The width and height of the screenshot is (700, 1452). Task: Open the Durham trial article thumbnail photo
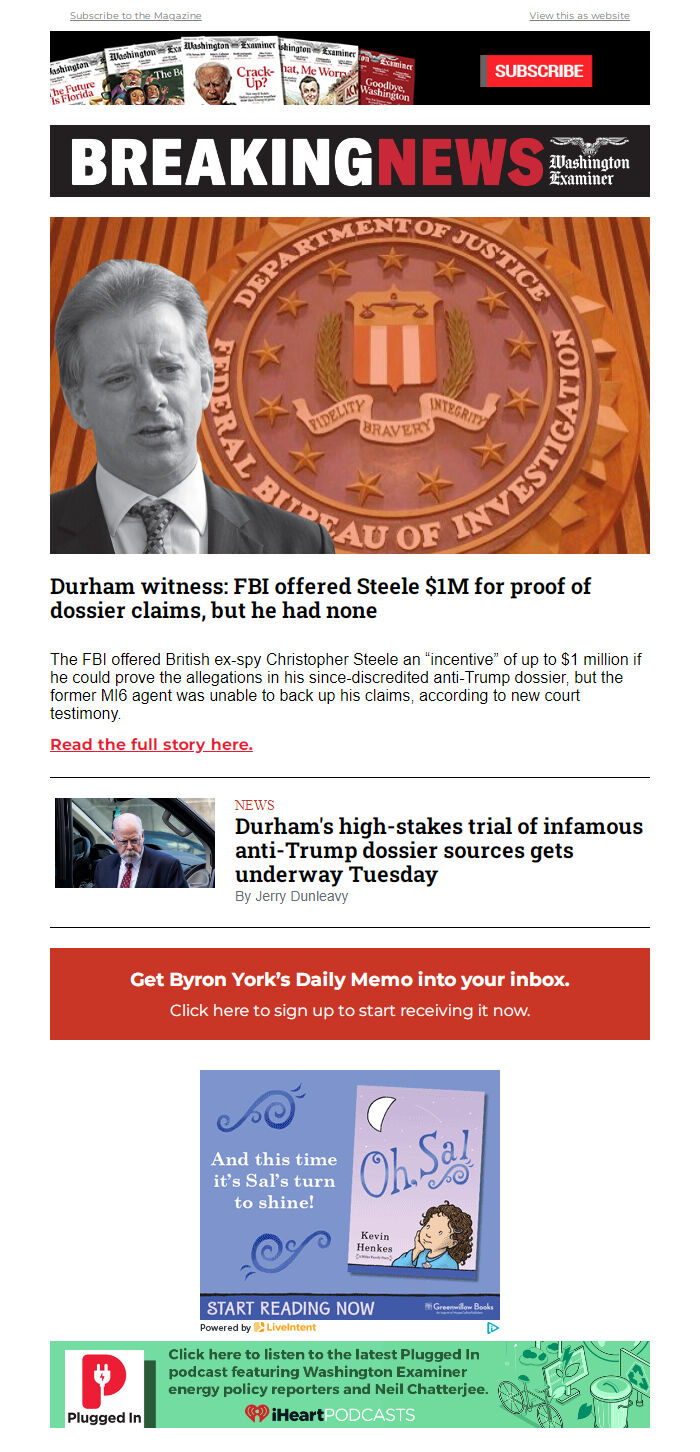(x=135, y=843)
